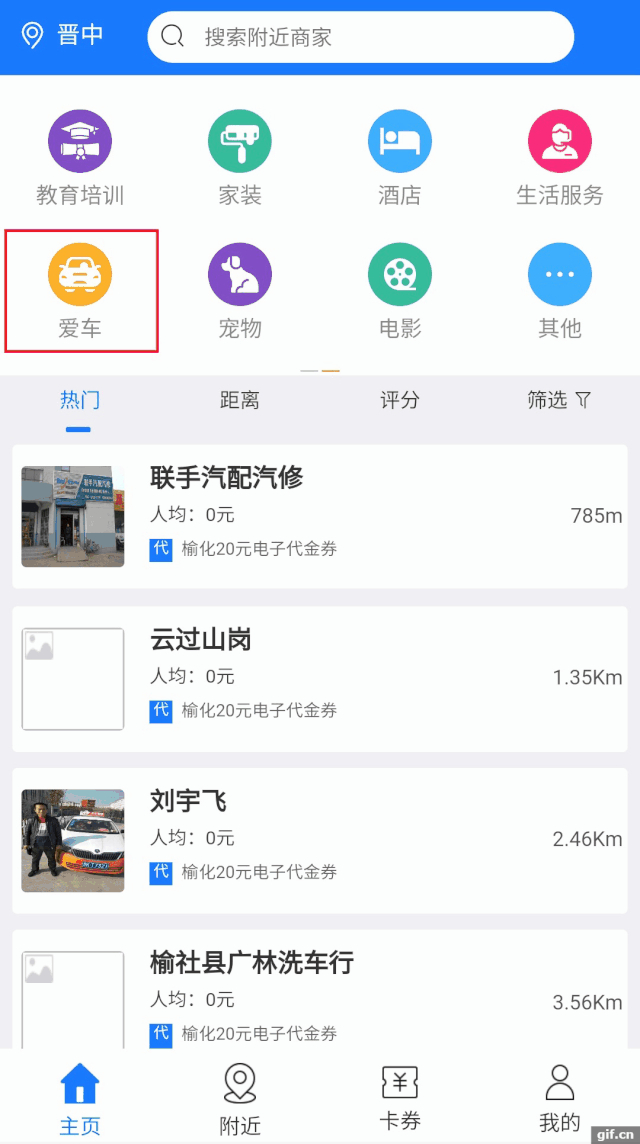Browse the 电影 category
The width and height of the screenshot is (640, 1144).
click(400, 290)
